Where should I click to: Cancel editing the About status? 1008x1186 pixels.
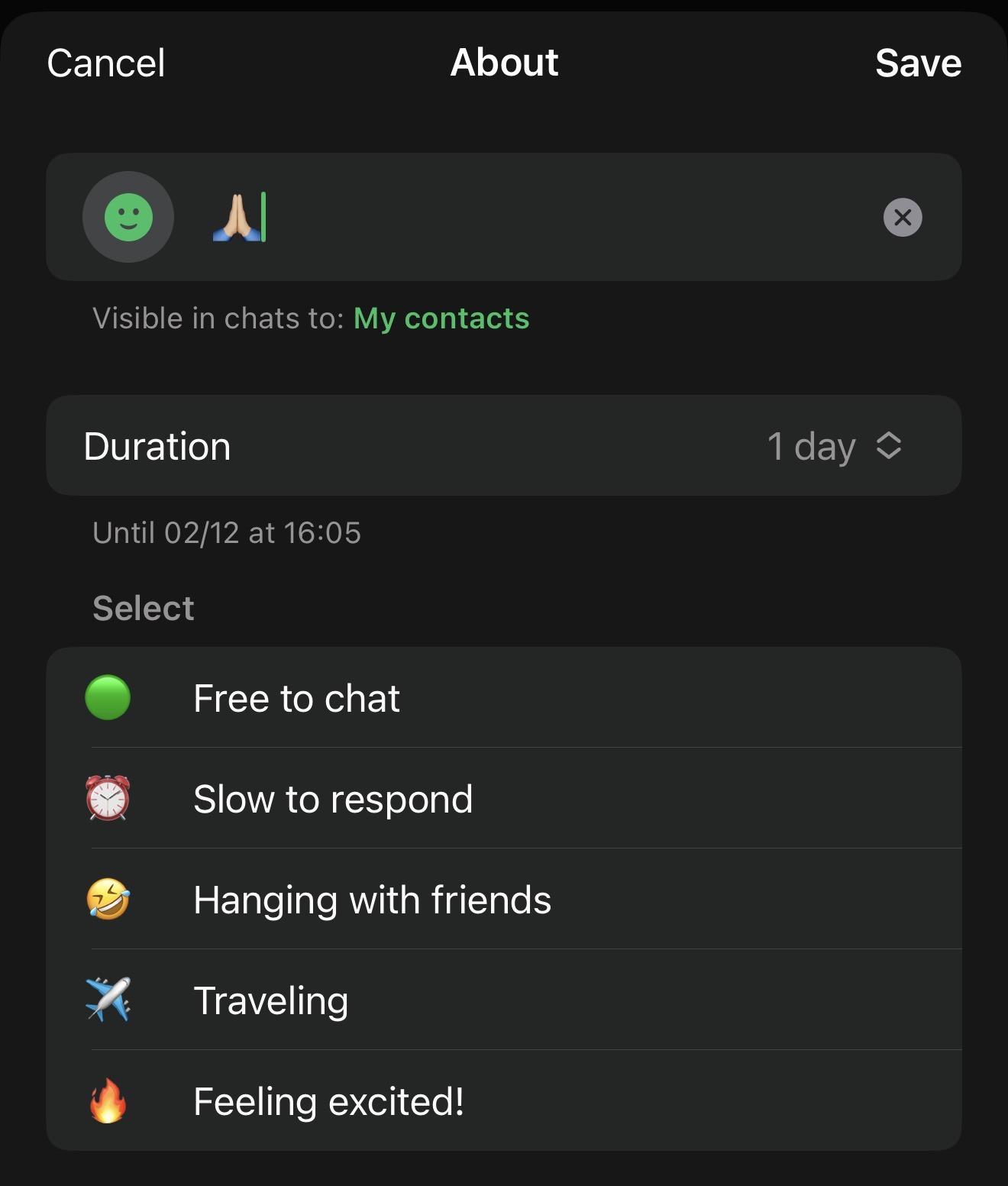(x=105, y=63)
